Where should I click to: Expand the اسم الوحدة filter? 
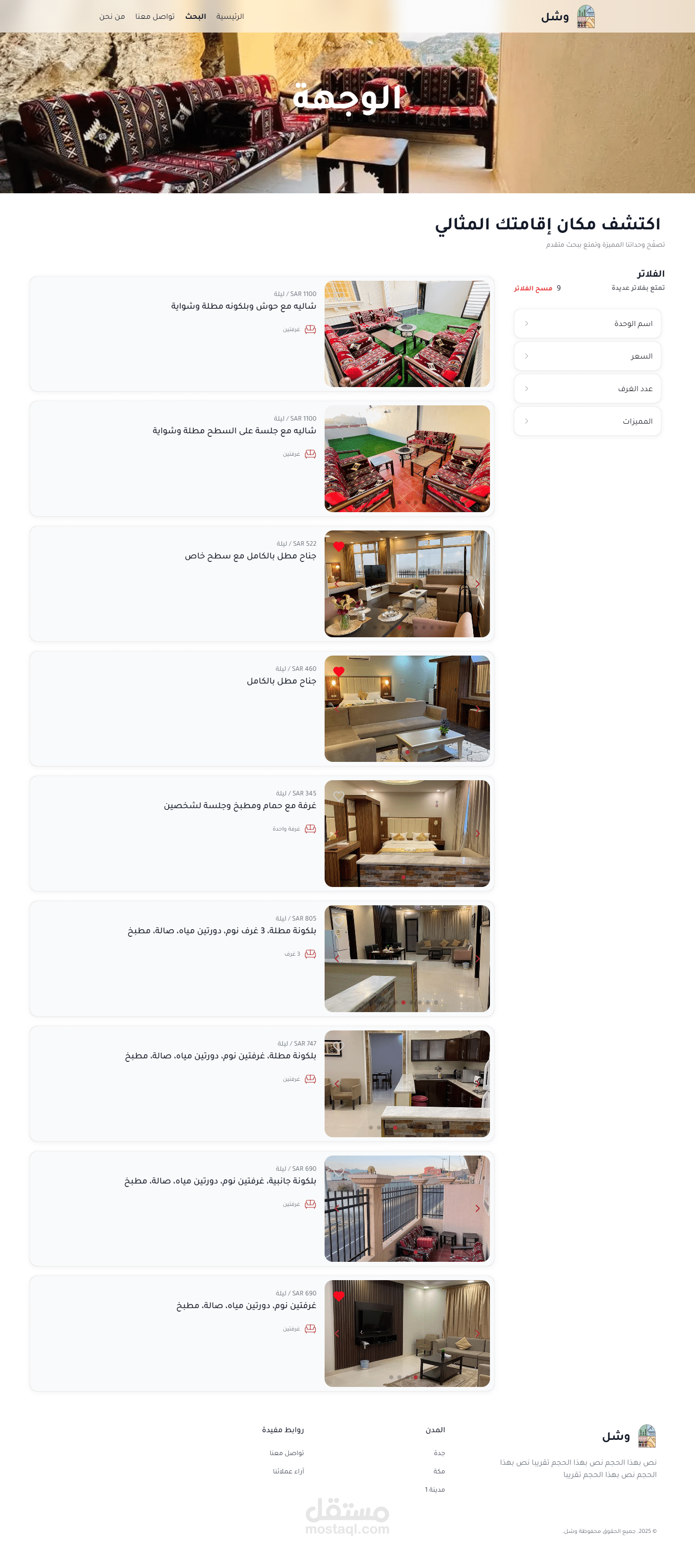pos(587,323)
